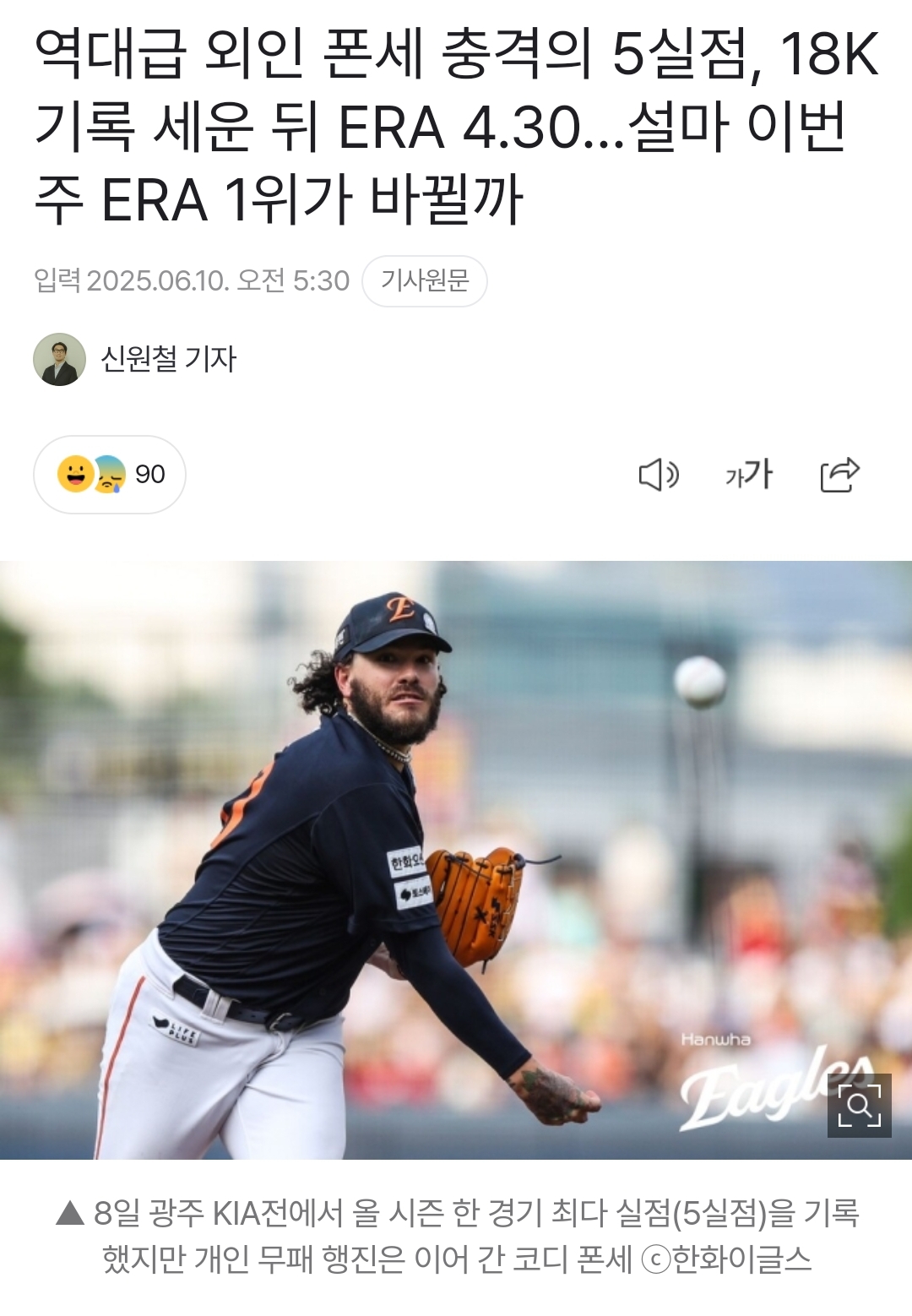The height and width of the screenshot is (1316, 912).
Task: Share this article
Action: [x=839, y=475]
